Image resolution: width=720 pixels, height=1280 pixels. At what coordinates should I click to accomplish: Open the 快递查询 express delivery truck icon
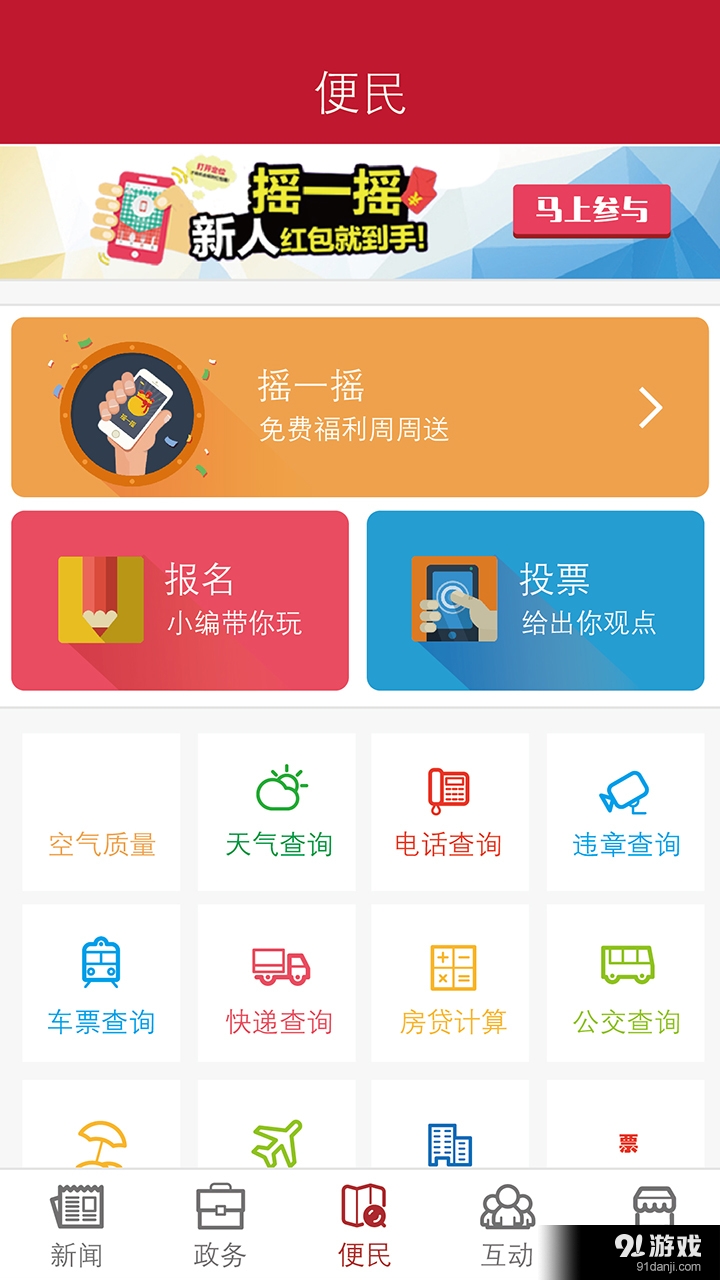[277, 982]
